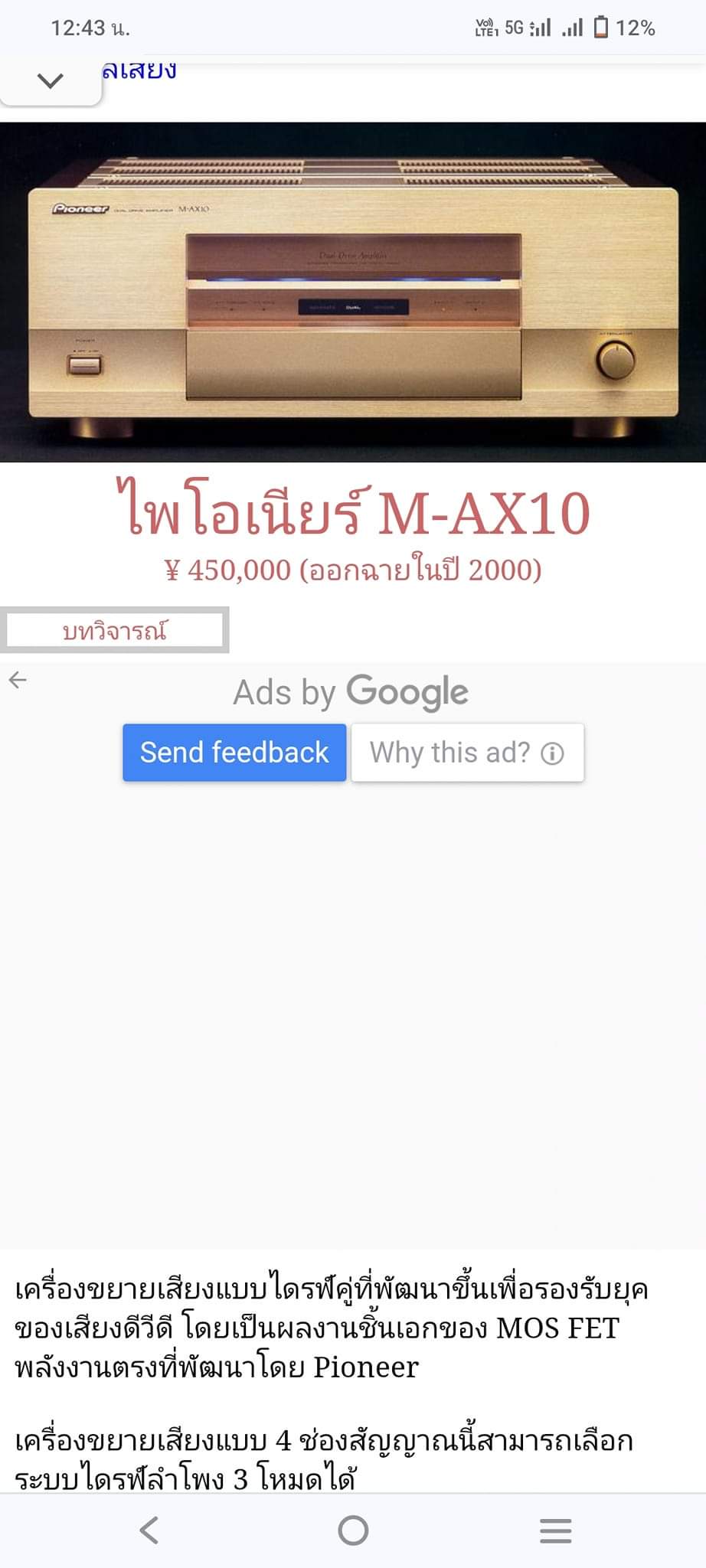
Task: Open 'Why this ad?' info
Action: [467, 753]
